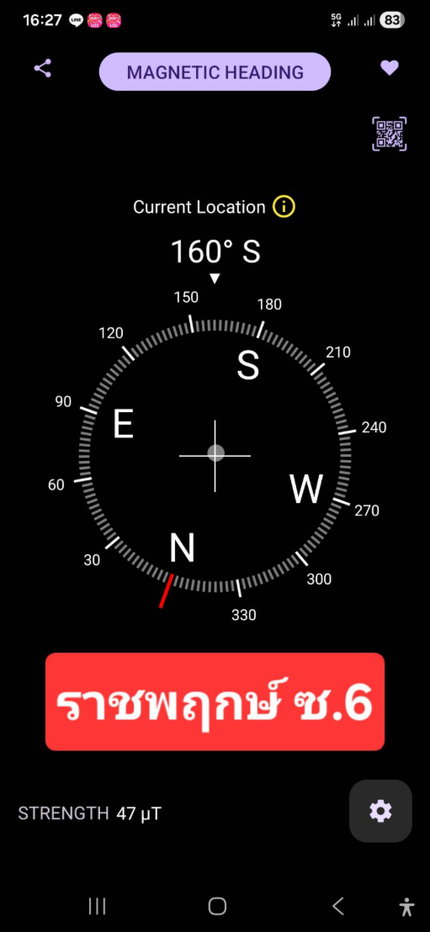The image size is (430, 932).
Task: Tap the Magnetic Heading button
Action: (x=215, y=72)
